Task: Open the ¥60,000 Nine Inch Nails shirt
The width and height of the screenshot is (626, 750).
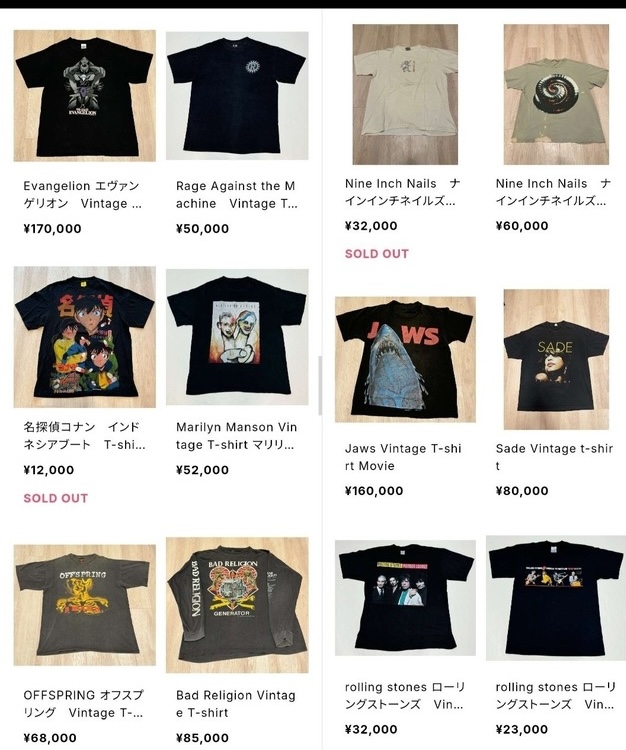Action: (556, 94)
